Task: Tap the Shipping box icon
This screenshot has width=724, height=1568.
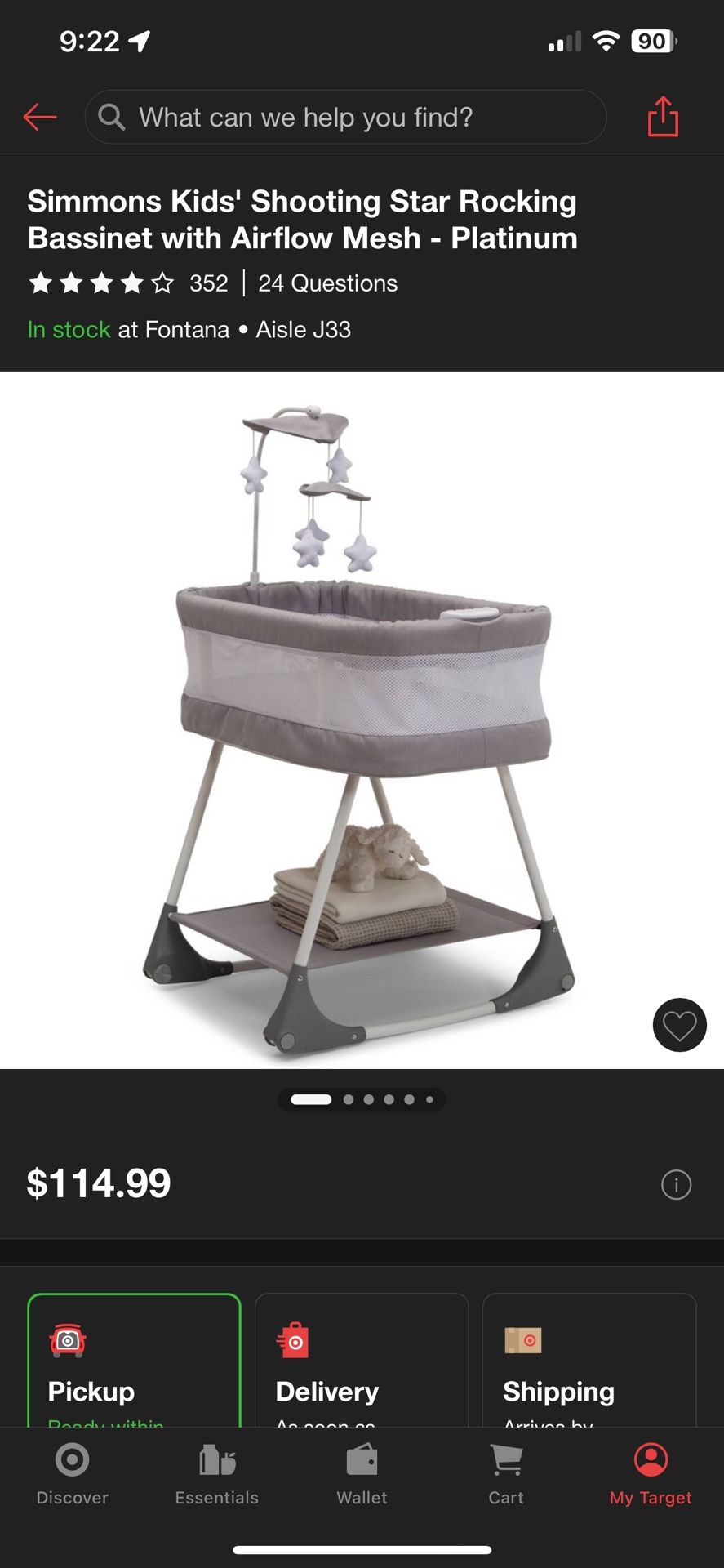Action: point(523,1340)
